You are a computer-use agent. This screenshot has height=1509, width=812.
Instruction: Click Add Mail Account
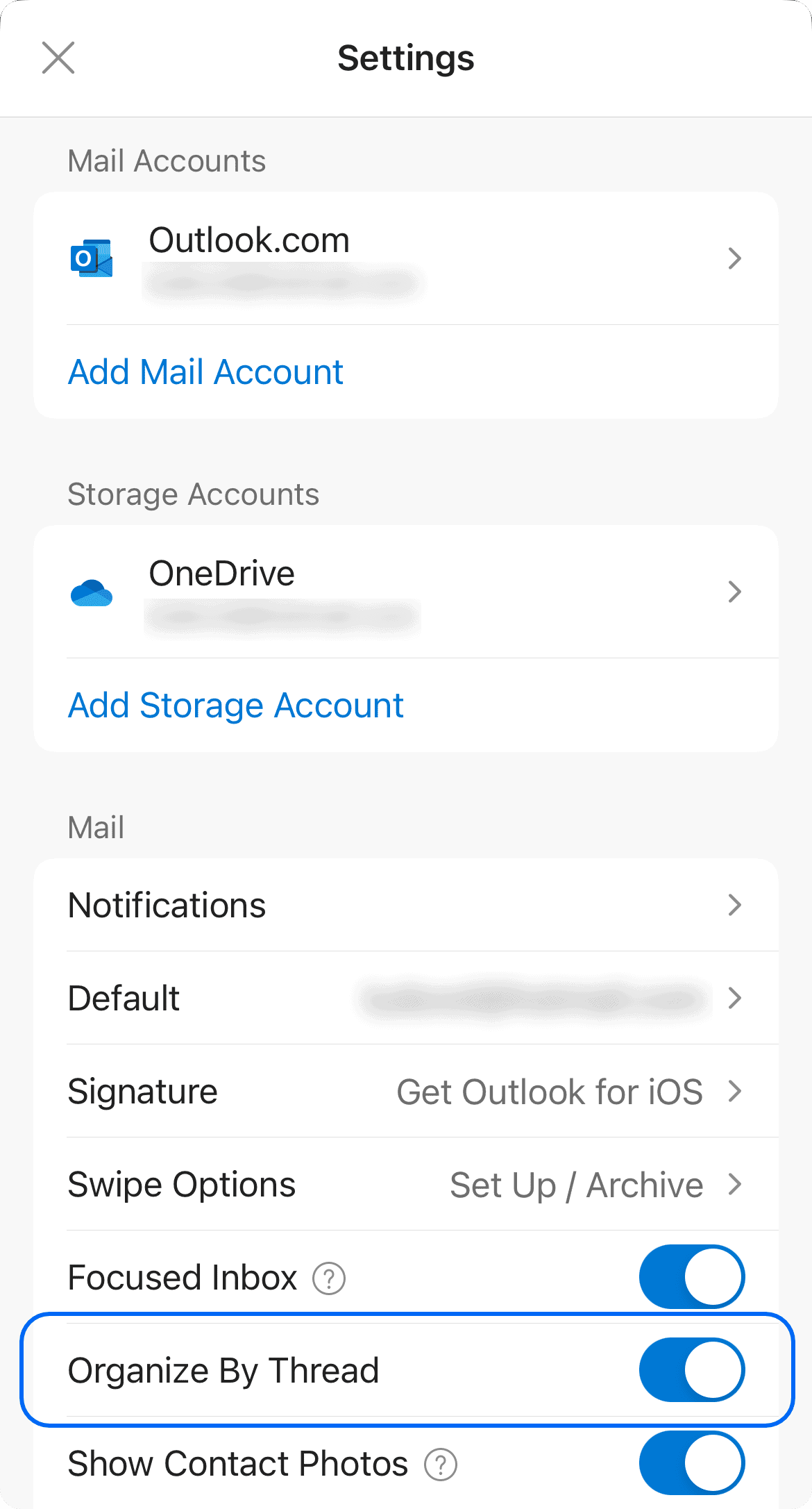(205, 372)
